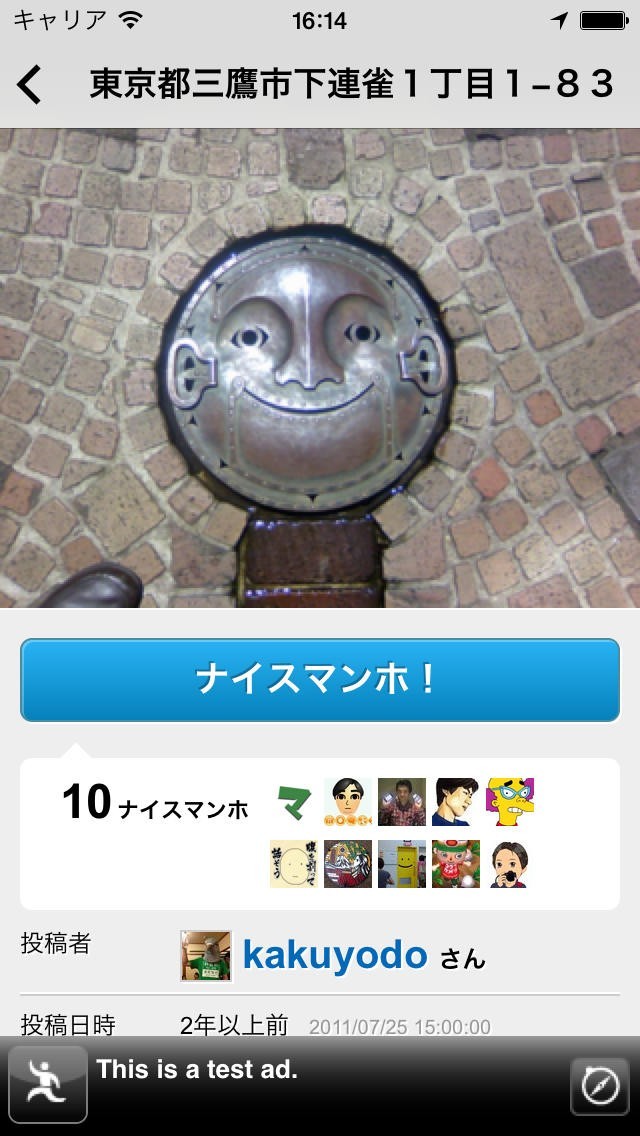Tap kakuyodo's avatar picture
640x1136 pixels.
point(206,956)
